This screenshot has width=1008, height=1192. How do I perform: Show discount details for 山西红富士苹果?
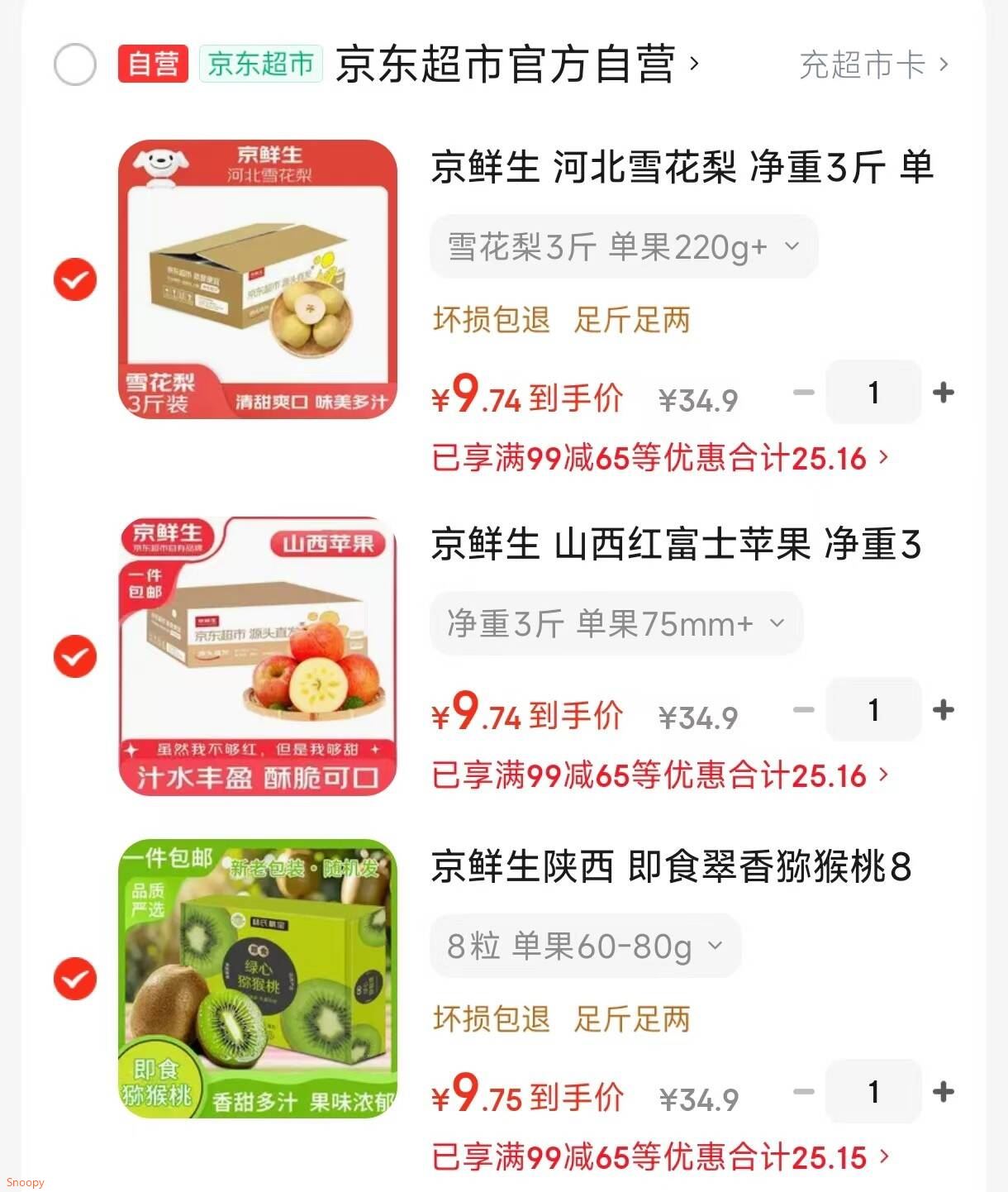659,775
